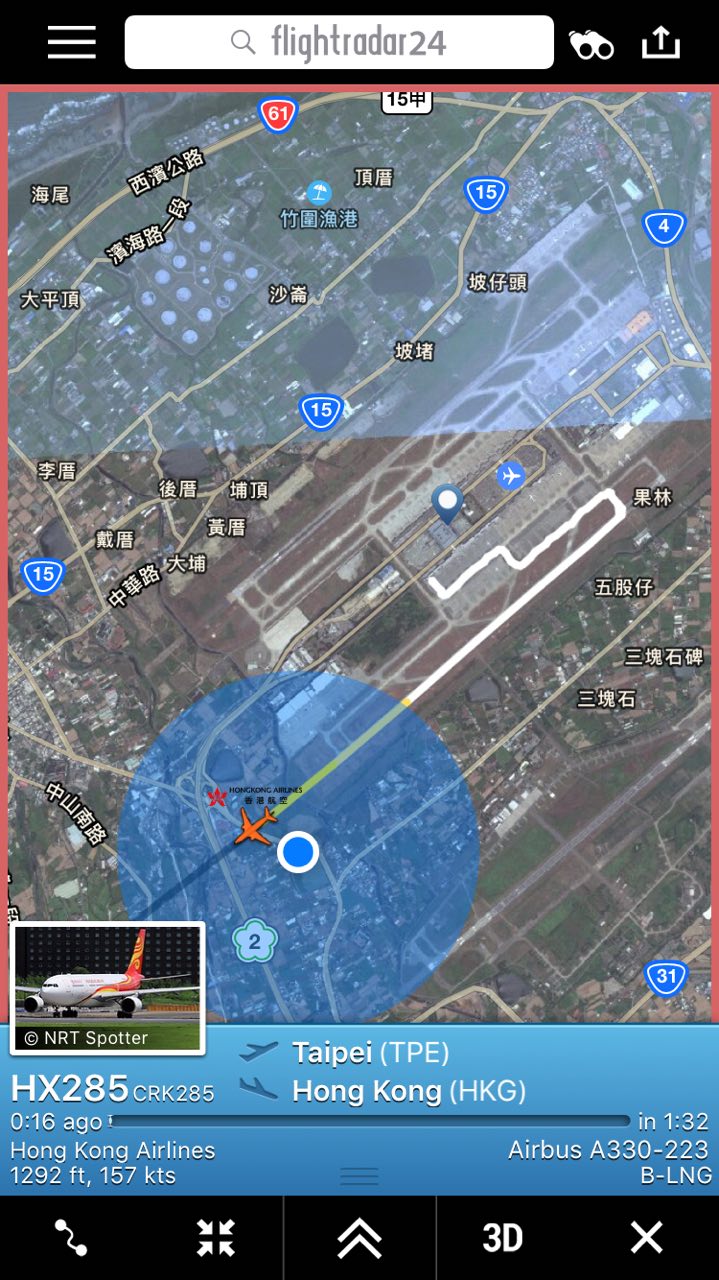The height and width of the screenshot is (1280, 719).
Task: Tap the collapse arrows icon
Action: click(x=215, y=1238)
